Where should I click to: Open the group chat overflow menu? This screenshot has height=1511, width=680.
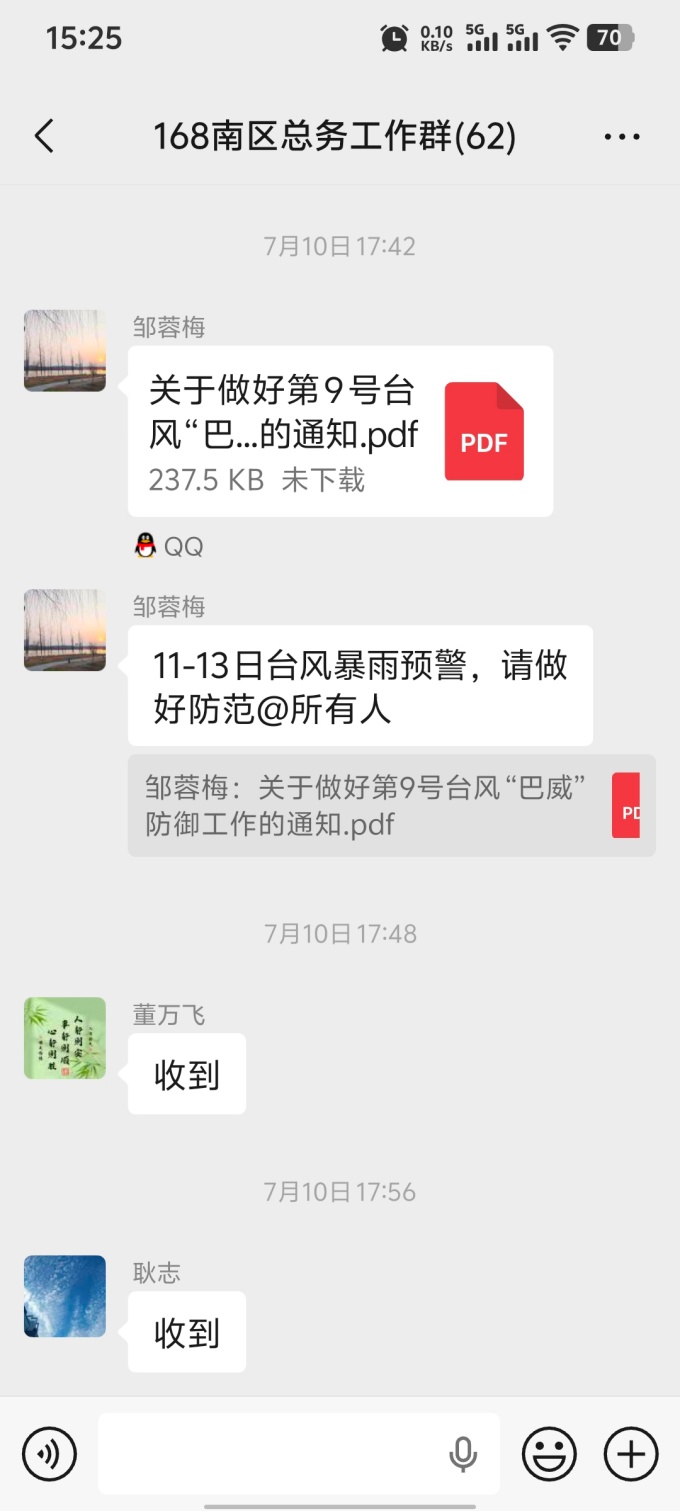tap(622, 137)
